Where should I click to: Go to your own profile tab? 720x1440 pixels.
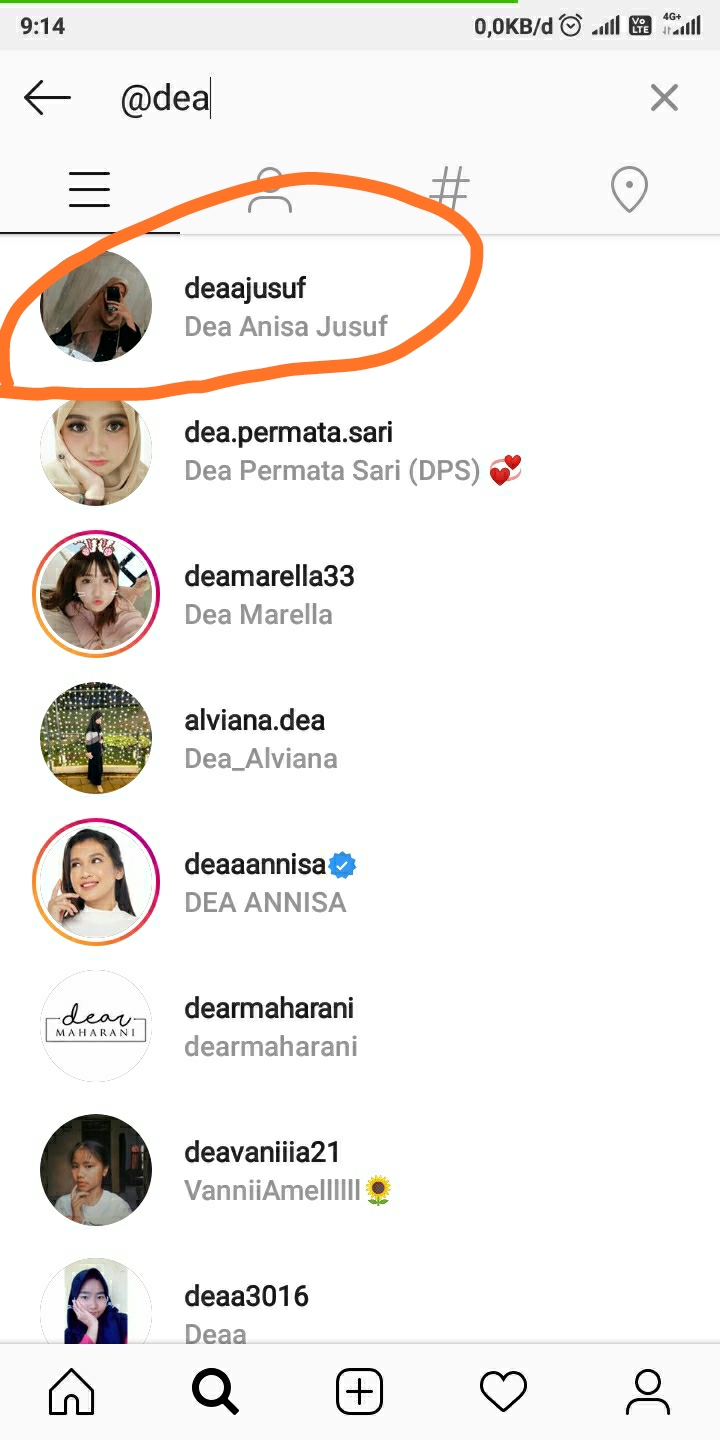pos(647,1391)
